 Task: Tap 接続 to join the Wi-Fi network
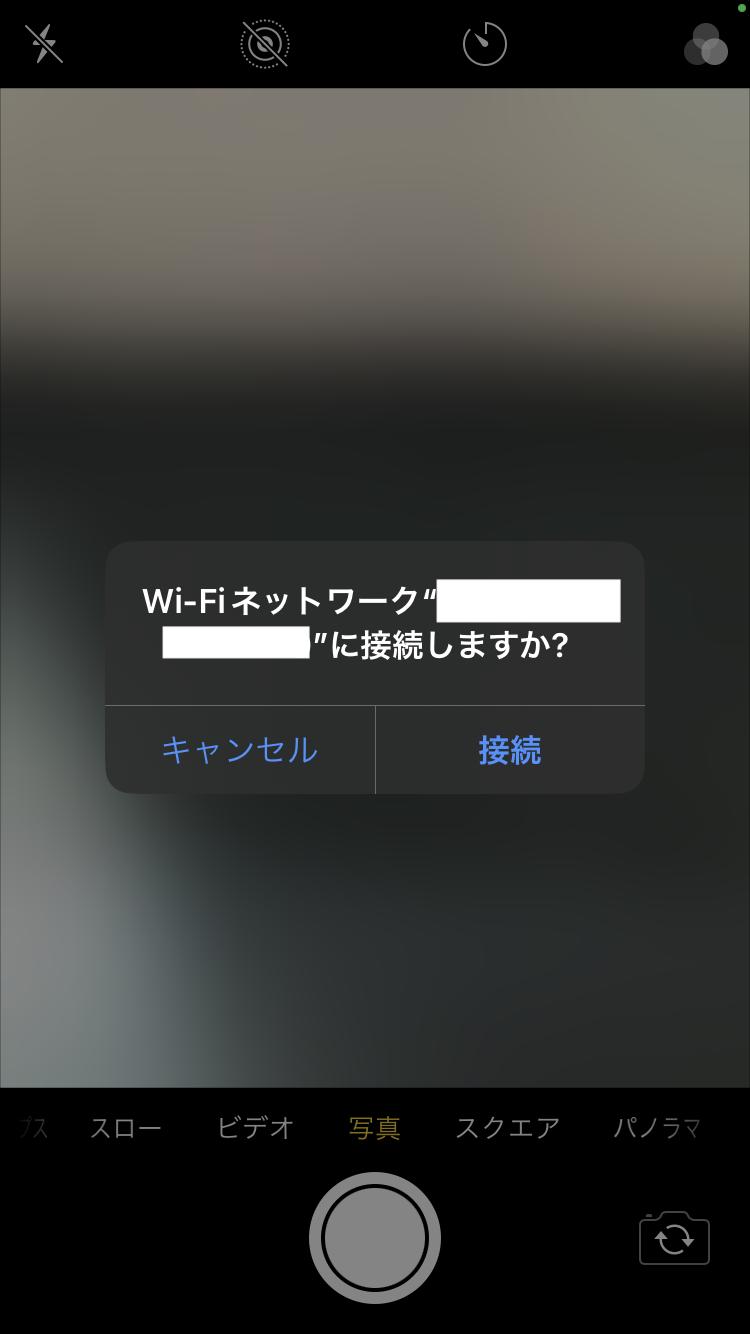[x=510, y=750]
